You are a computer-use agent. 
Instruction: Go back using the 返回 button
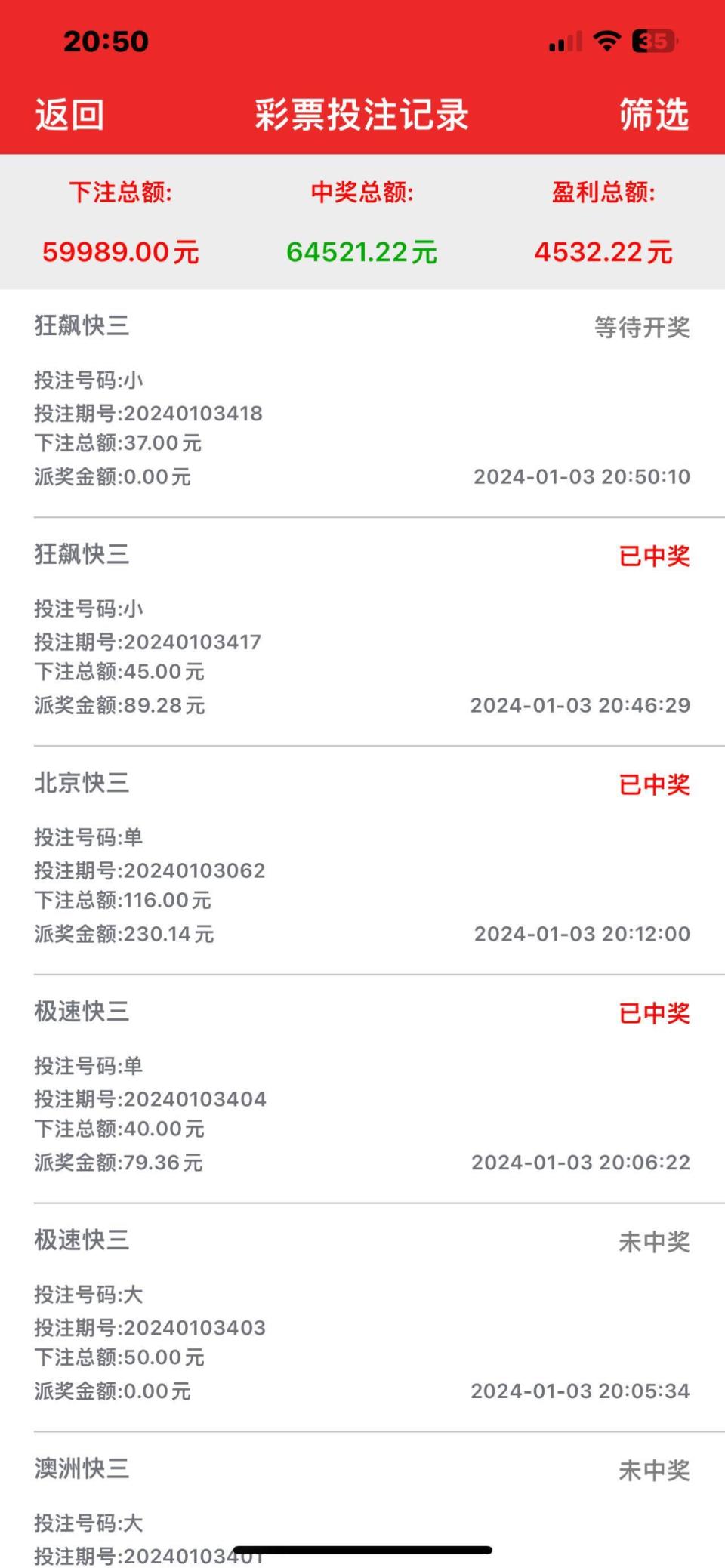68,115
